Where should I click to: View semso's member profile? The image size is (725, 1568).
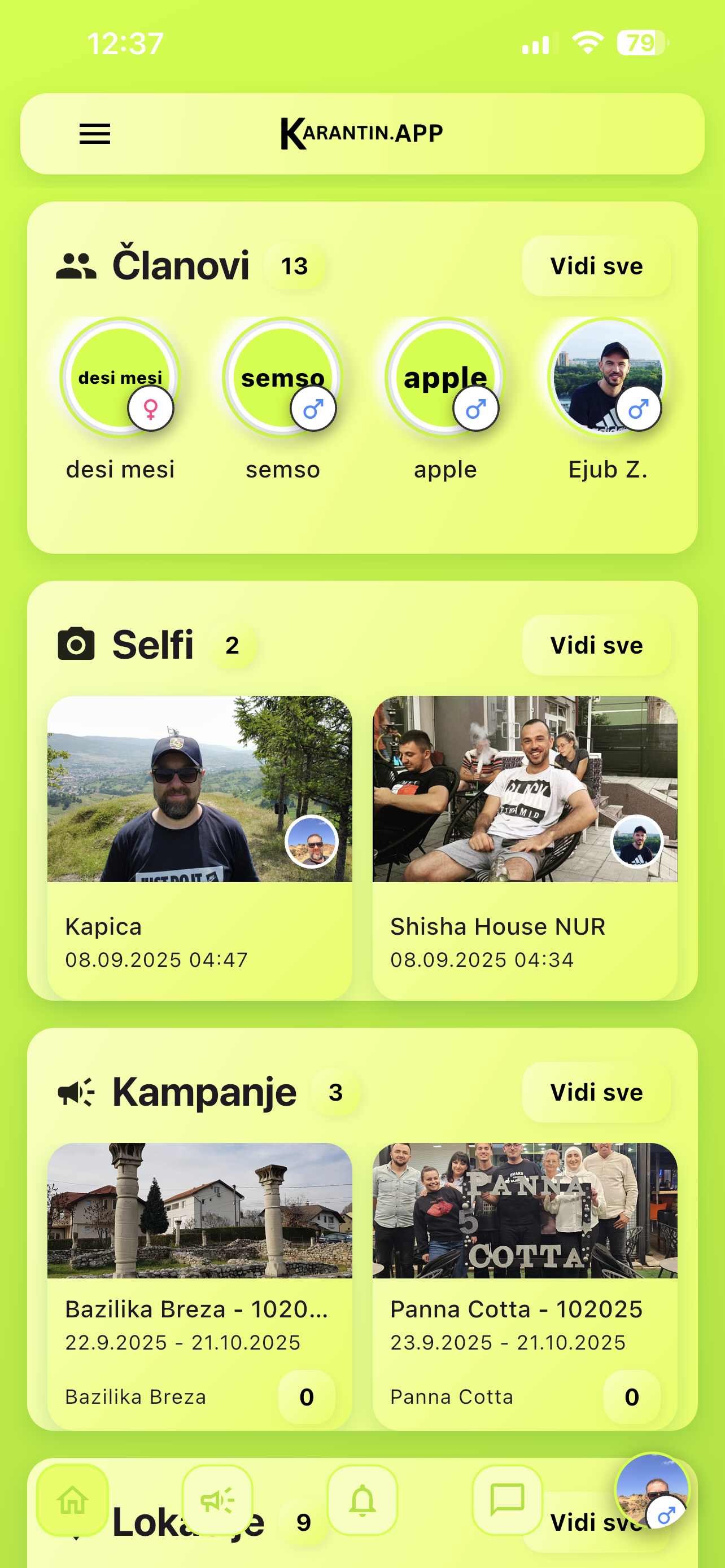(x=282, y=378)
